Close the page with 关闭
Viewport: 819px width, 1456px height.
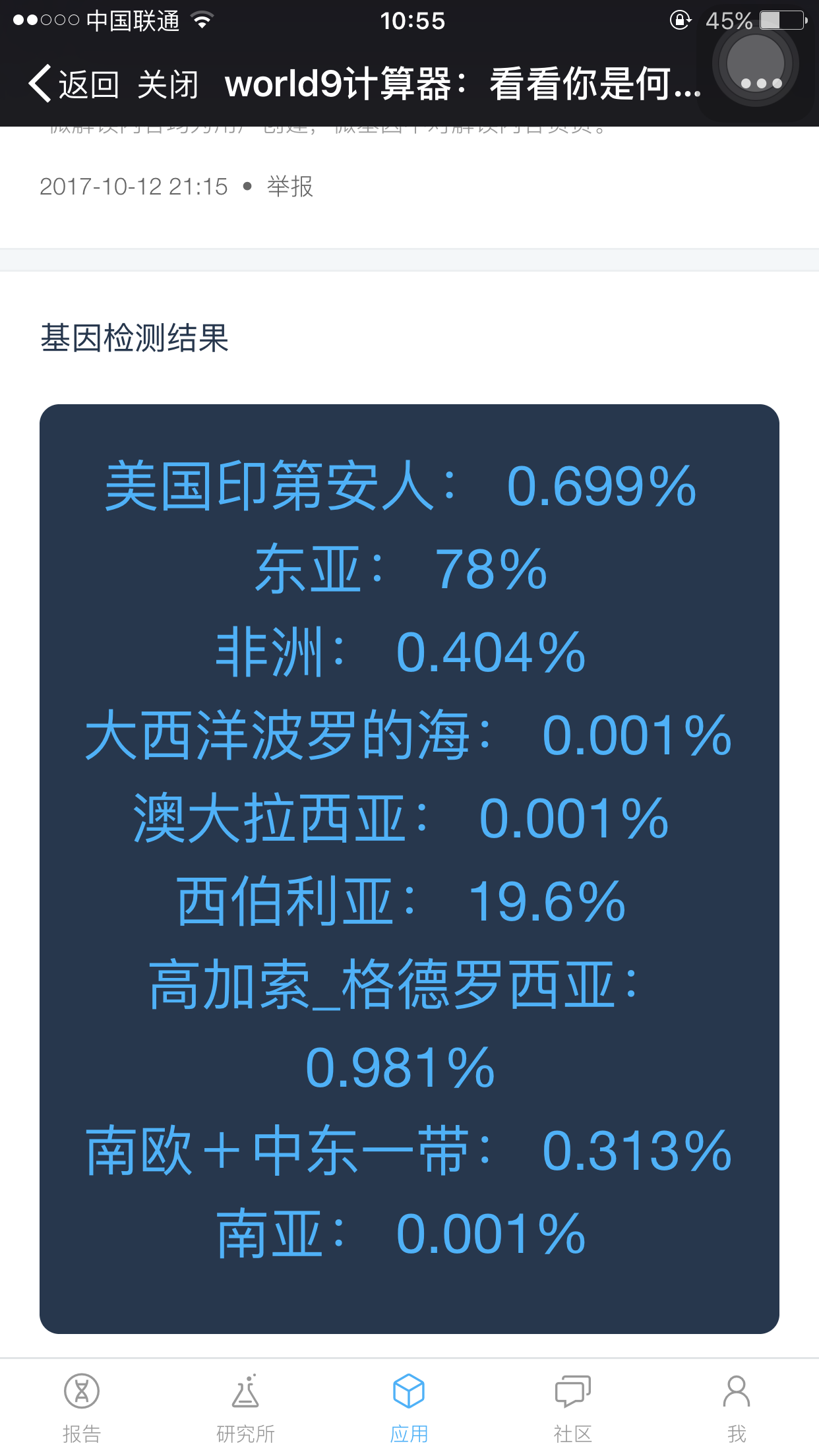point(167,84)
